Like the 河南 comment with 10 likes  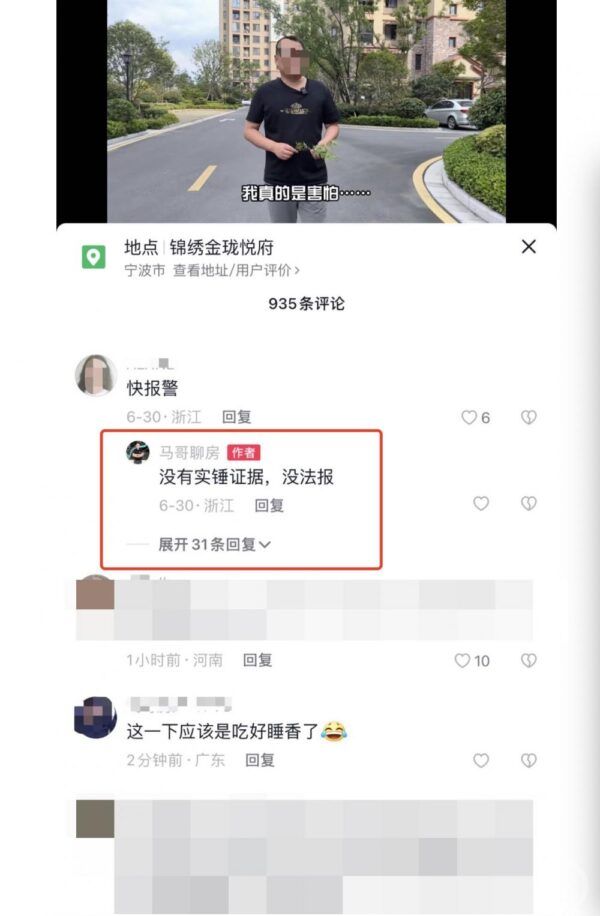(x=463, y=660)
